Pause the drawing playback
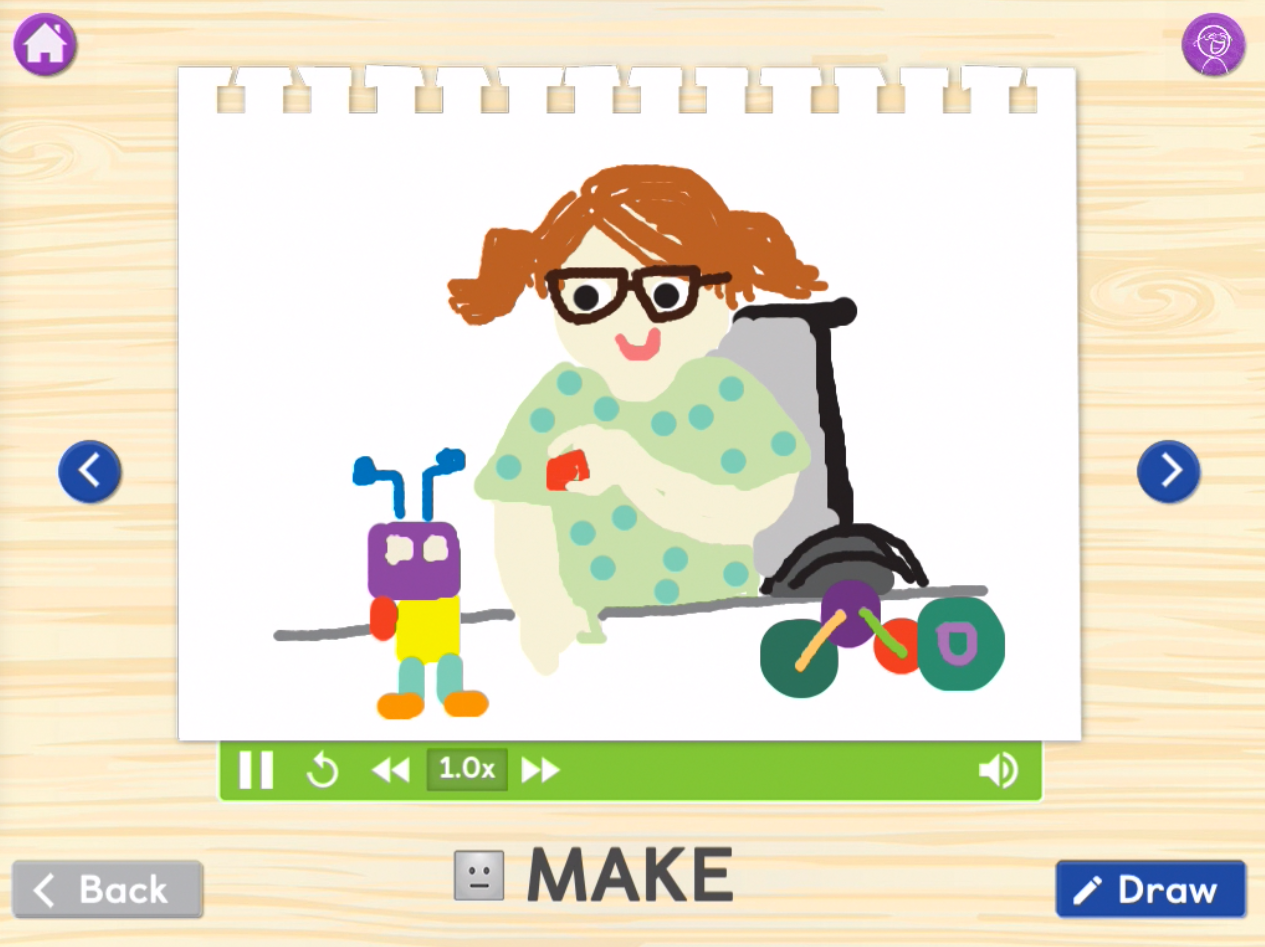 [256, 770]
